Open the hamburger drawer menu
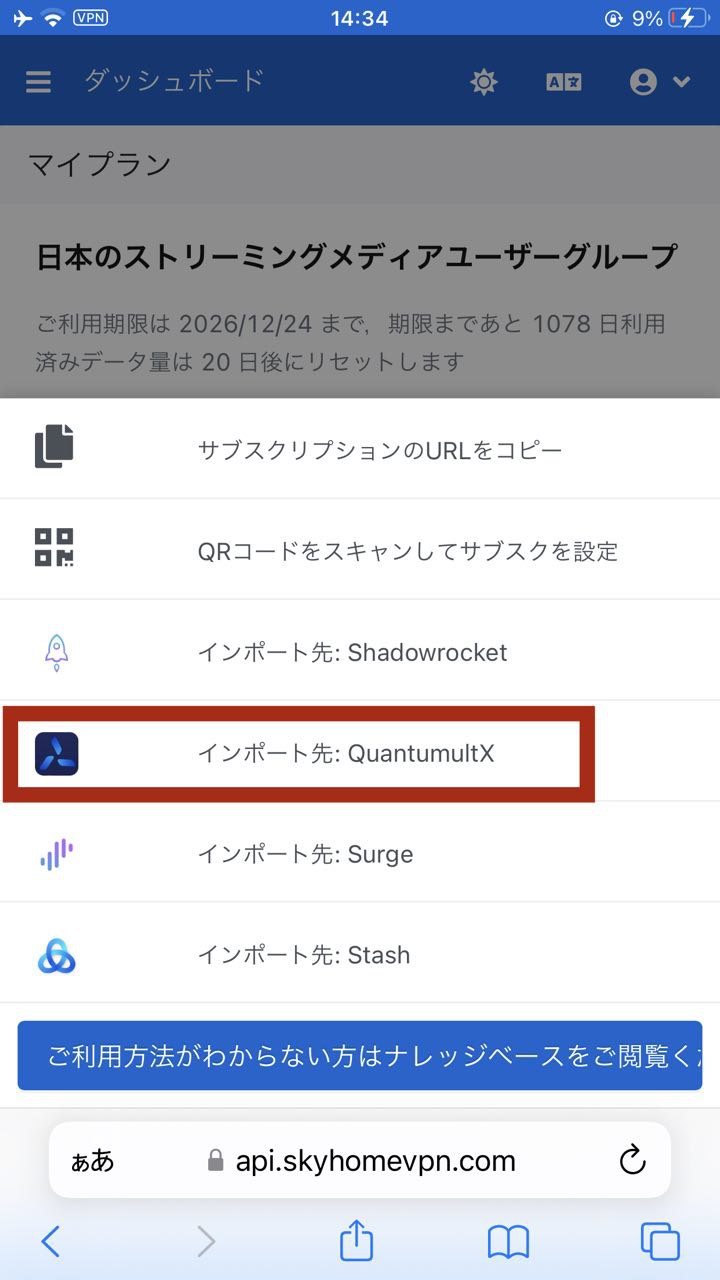This screenshot has width=720, height=1280. pyautogui.click(x=38, y=81)
